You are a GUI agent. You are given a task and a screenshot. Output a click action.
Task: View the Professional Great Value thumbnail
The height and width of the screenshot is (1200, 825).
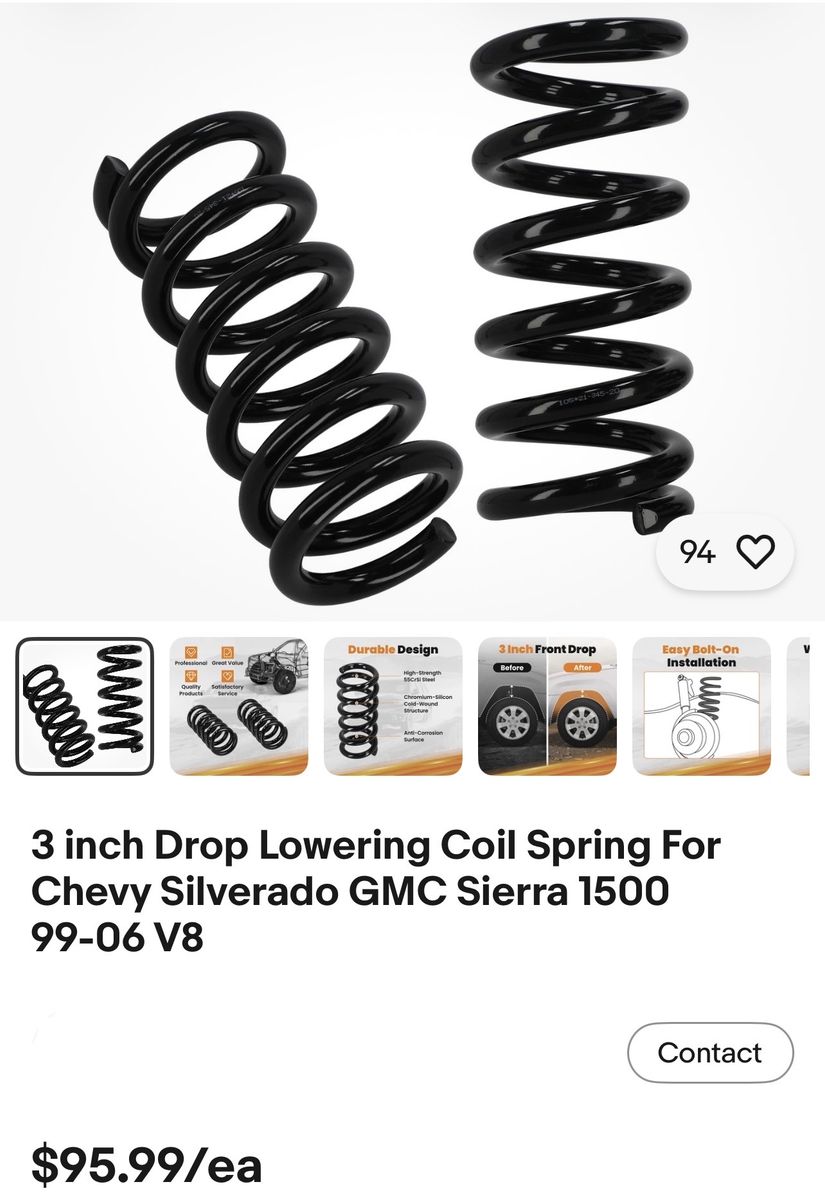[239, 706]
